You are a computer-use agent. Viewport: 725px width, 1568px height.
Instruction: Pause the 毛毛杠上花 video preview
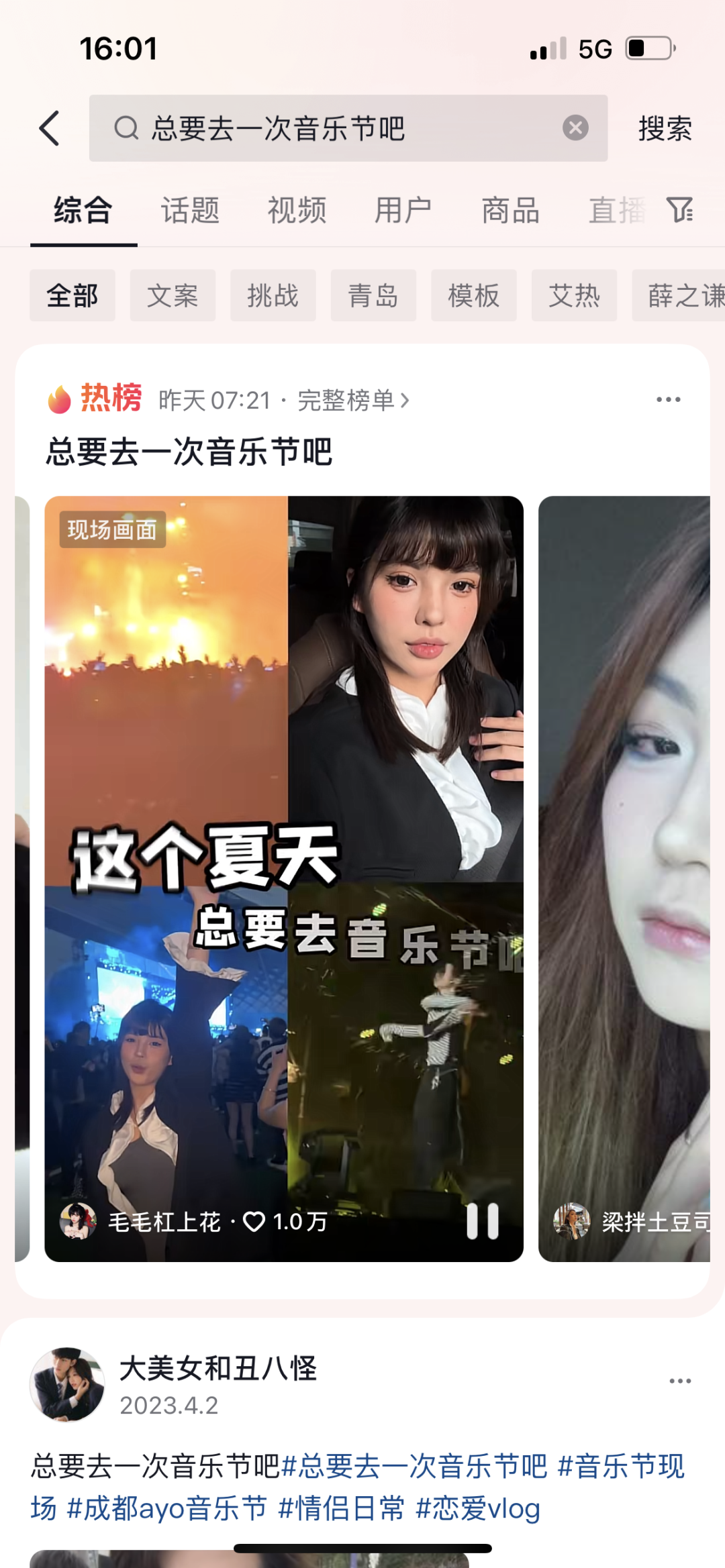(x=483, y=1220)
